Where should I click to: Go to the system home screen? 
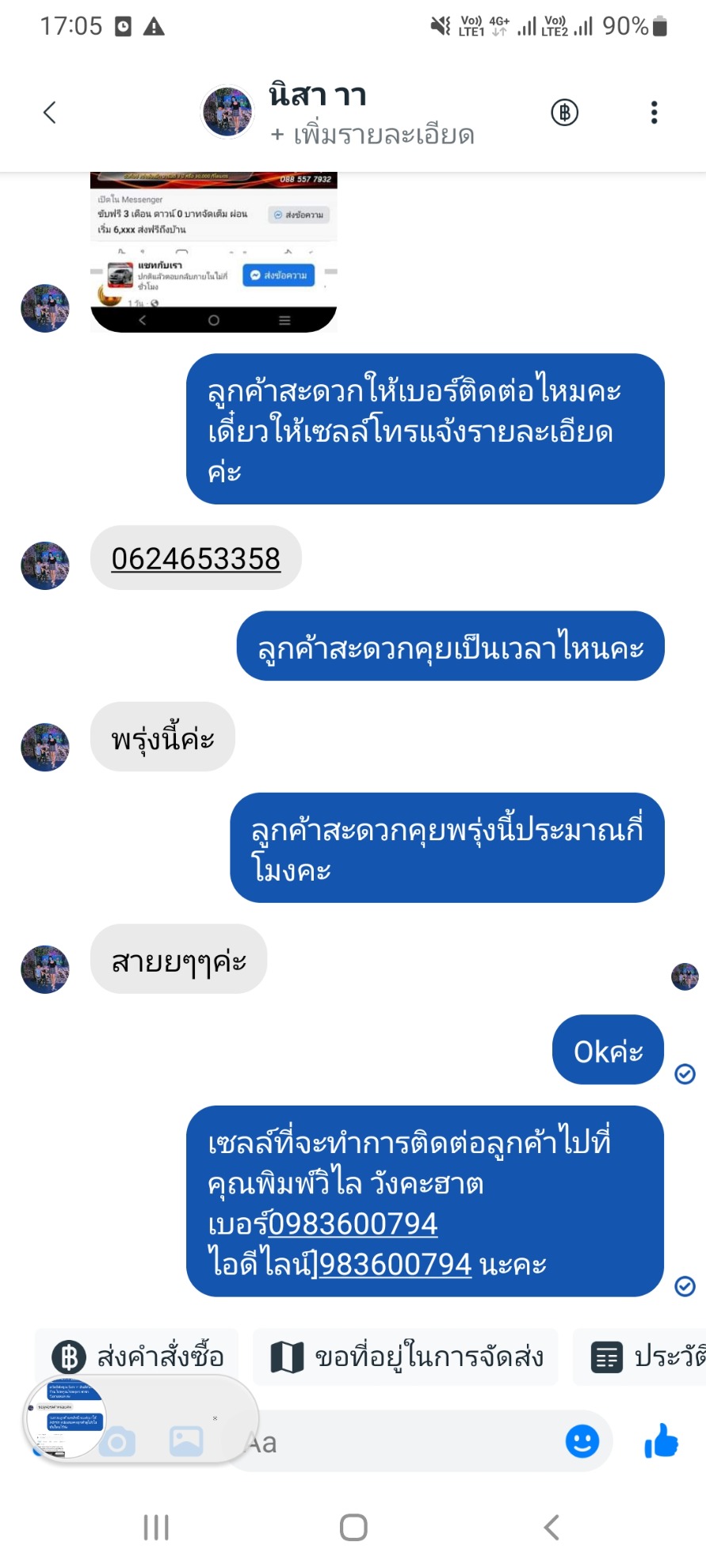click(x=353, y=1528)
